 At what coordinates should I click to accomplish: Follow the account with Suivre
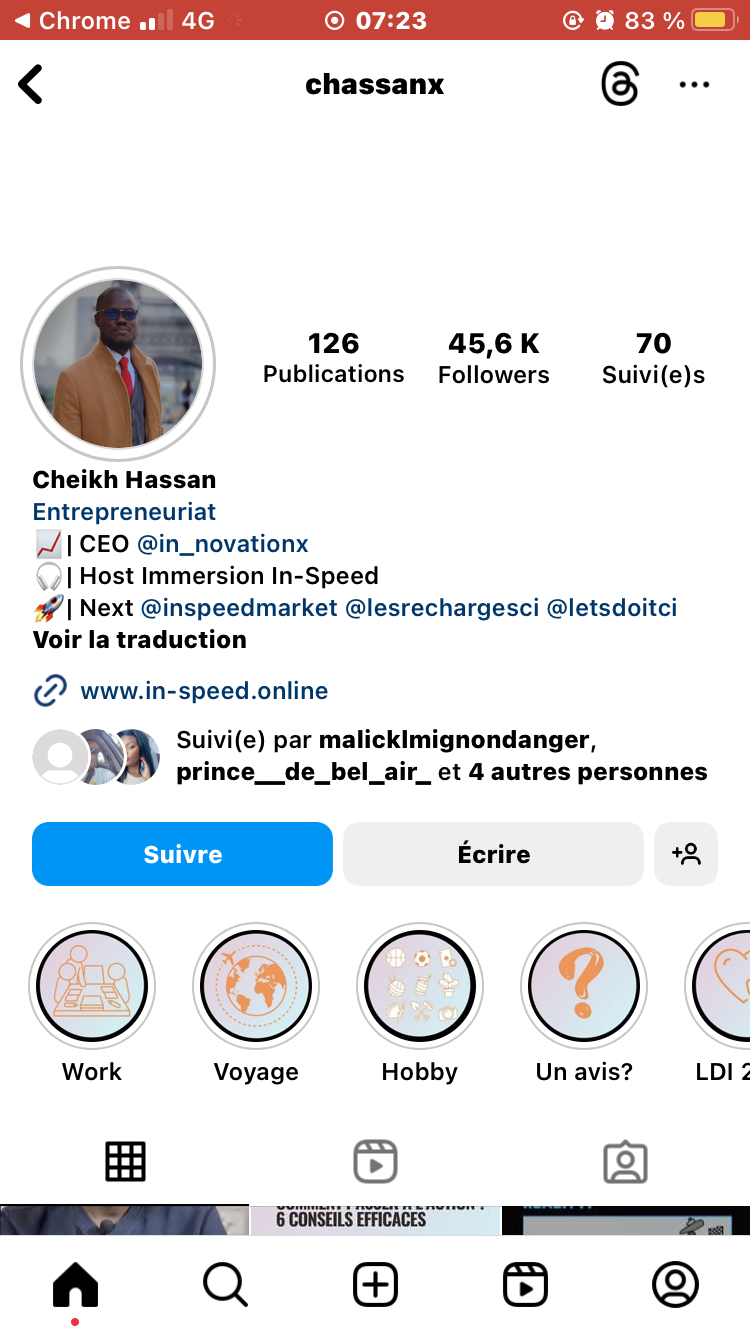[x=182, y=854]
